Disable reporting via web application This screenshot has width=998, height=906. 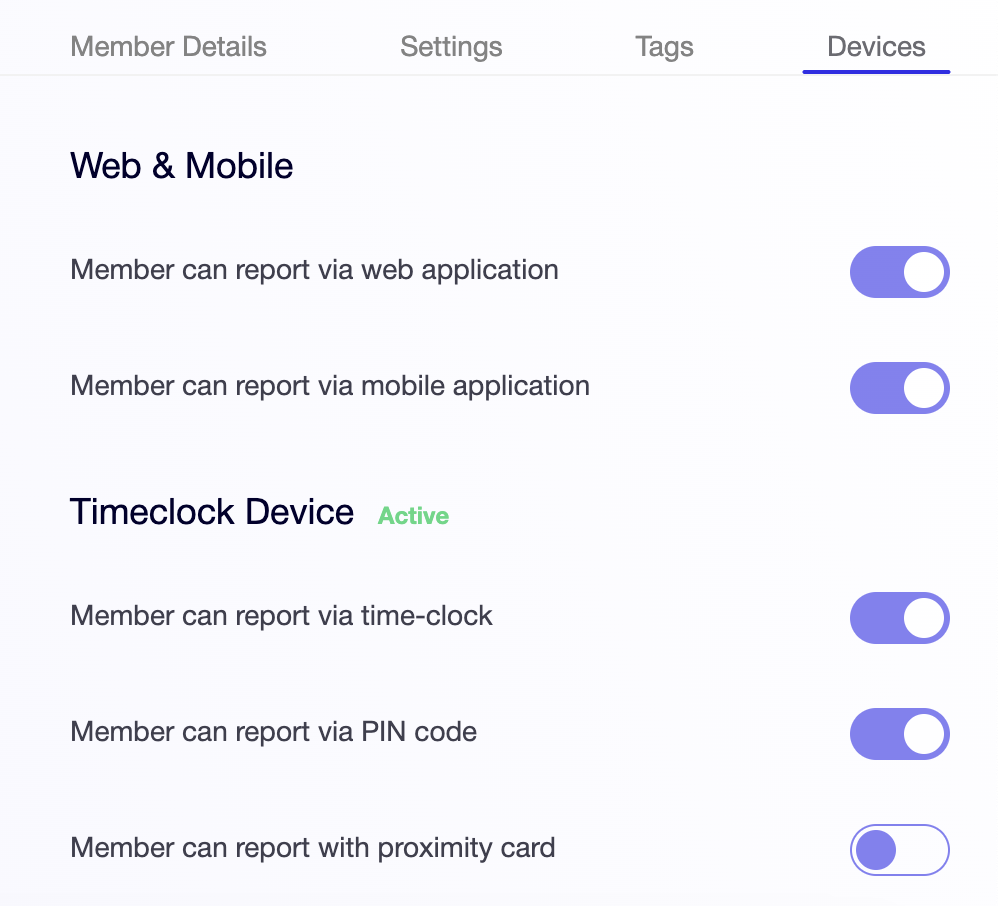coord(899,272)
